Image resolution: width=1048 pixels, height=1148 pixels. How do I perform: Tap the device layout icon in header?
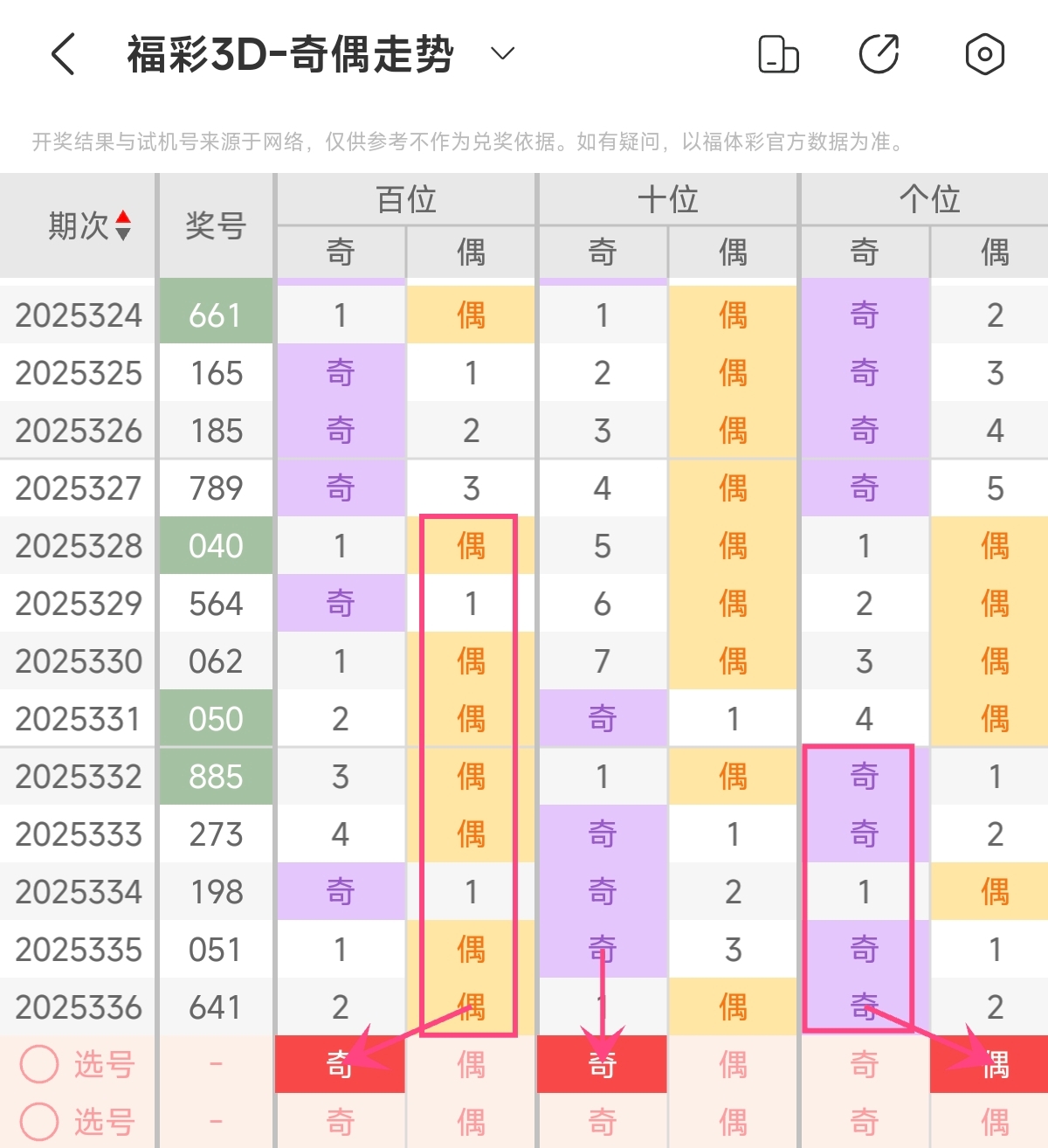point(778,54)
